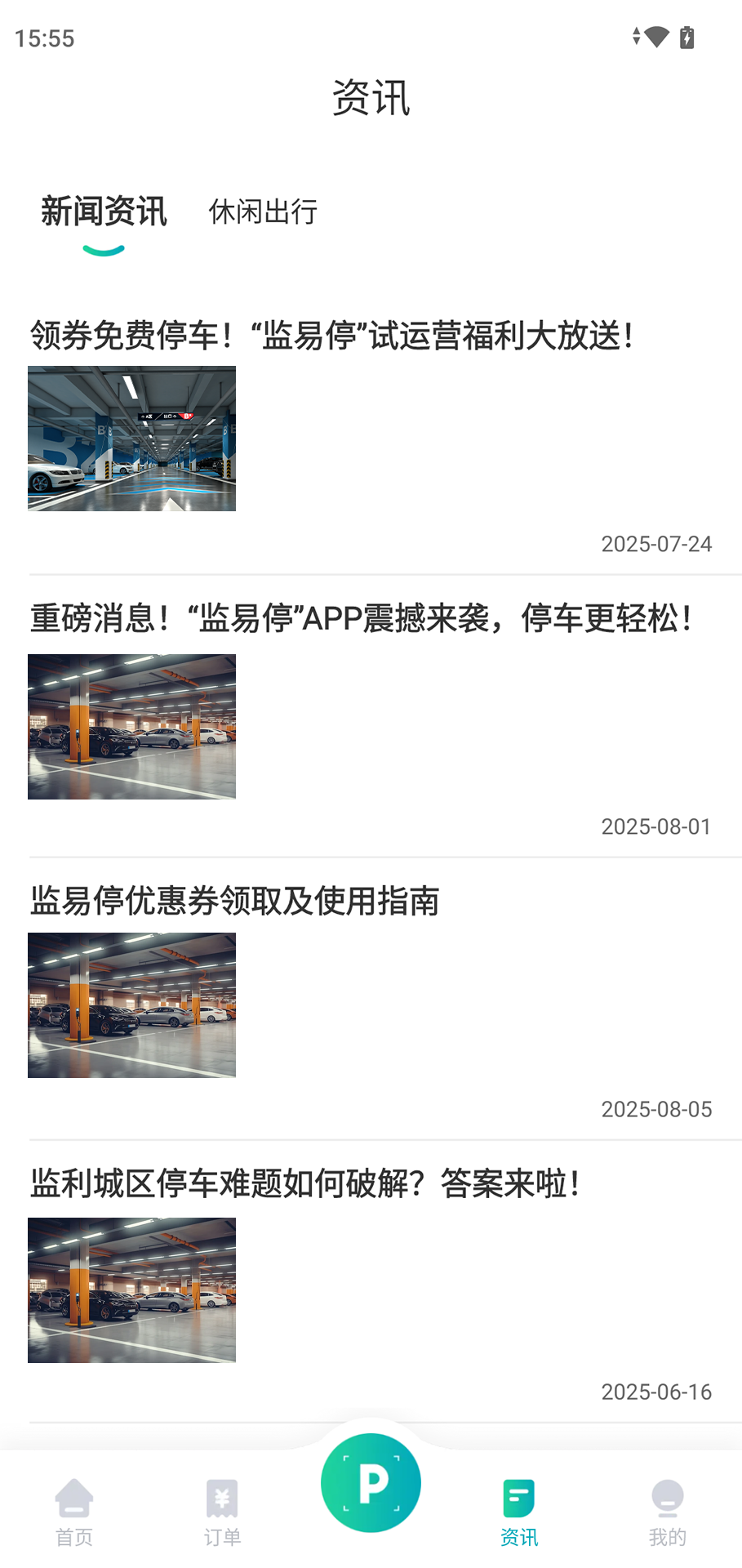Open the 监易停APP震撼来袭 news article
The height and width of the screenshot is (1568, 742).
click(362, 618)
